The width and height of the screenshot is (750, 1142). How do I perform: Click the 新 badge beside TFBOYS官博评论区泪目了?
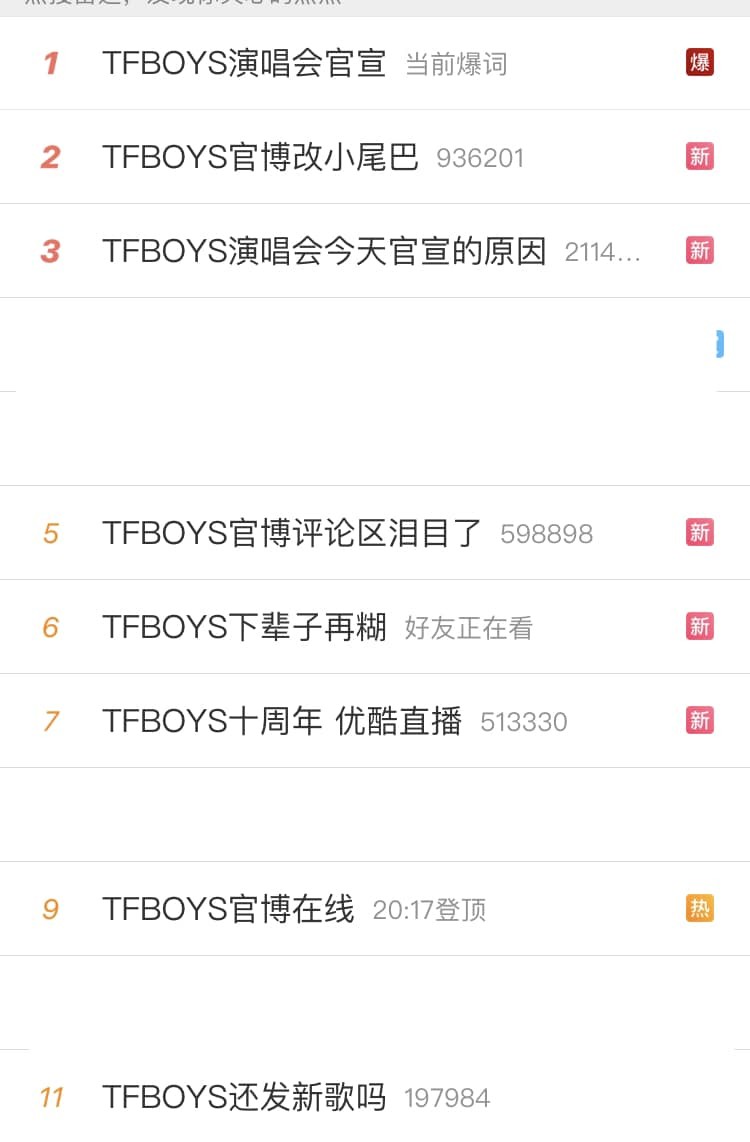pos(699,533)
